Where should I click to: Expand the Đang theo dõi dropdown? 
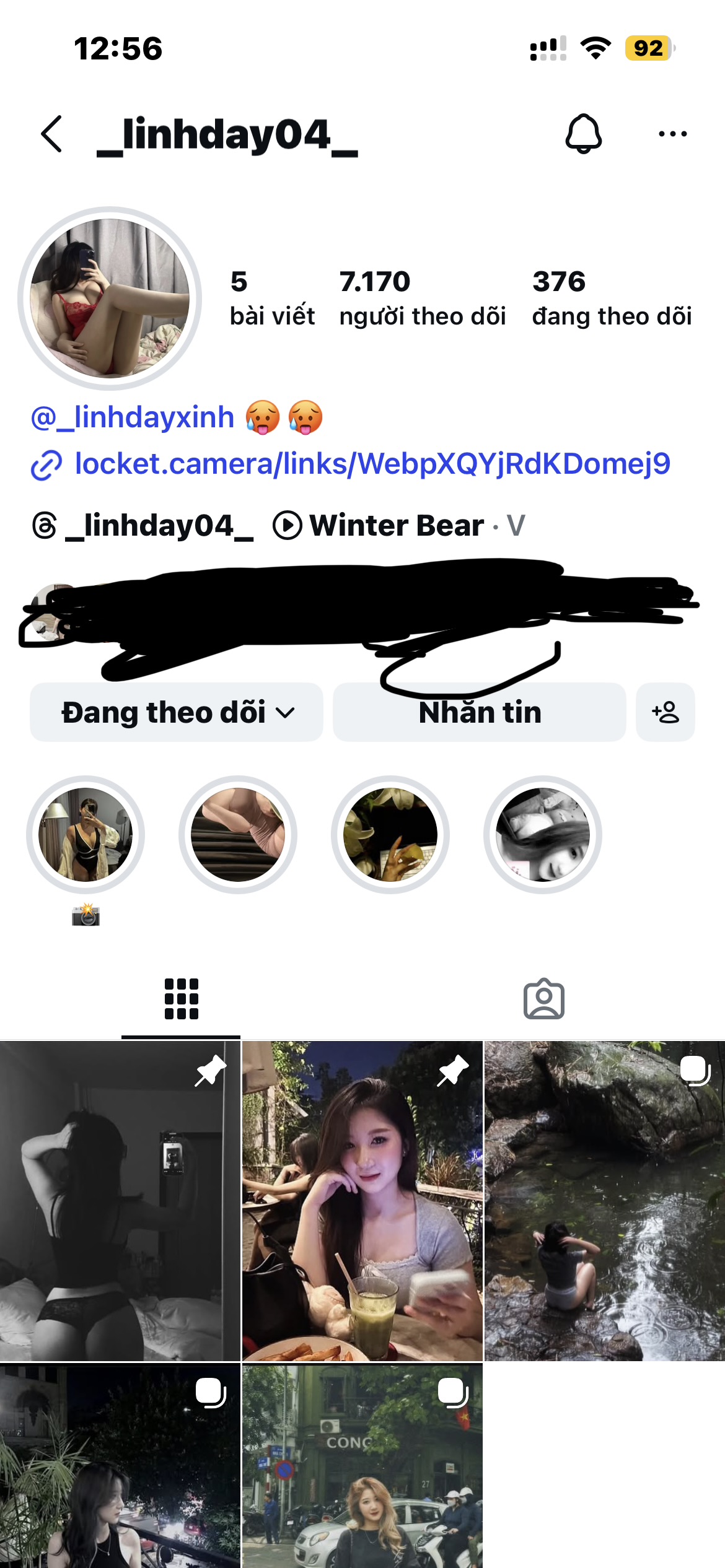pyautogui.click(x=177, y=712)
